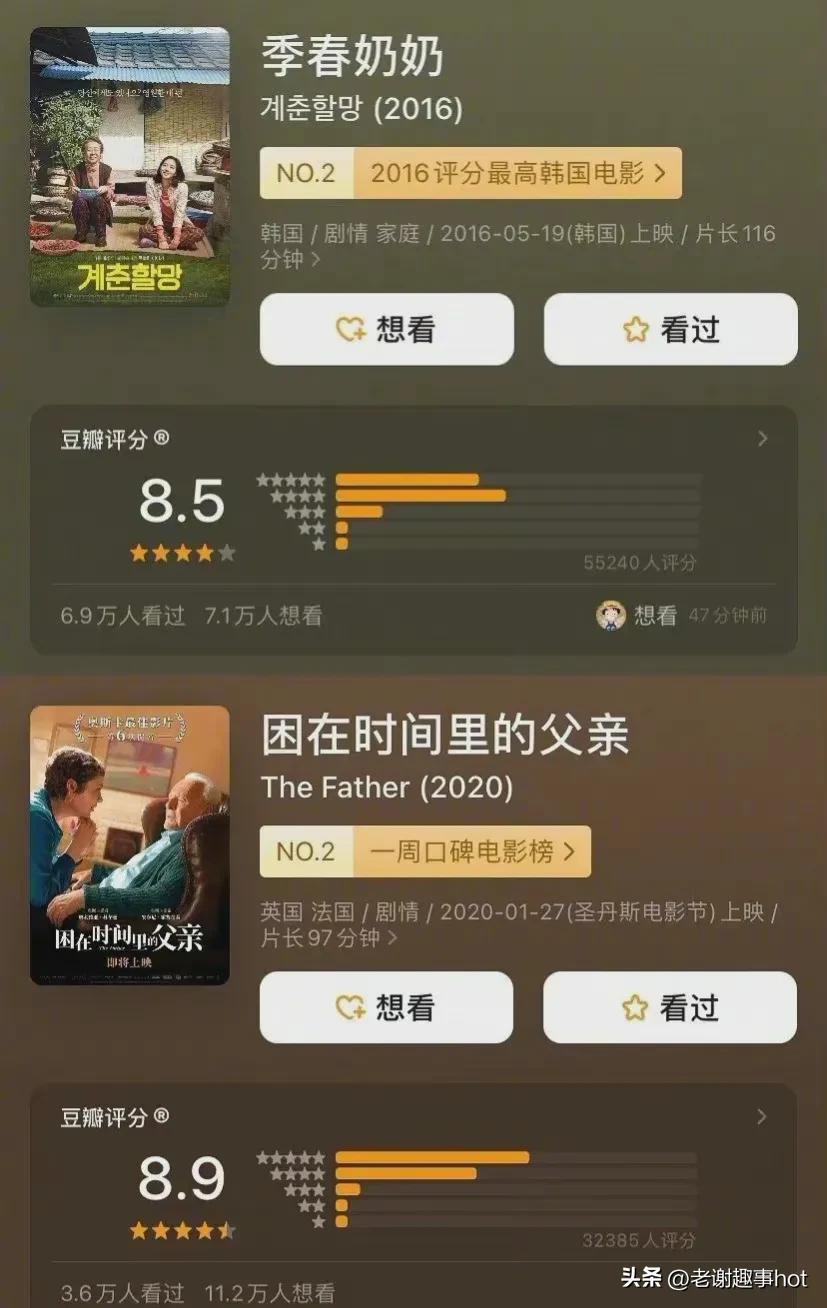Mark 季春奶奶 as watched
This screenshot has width=827, height=1308.
670,329
